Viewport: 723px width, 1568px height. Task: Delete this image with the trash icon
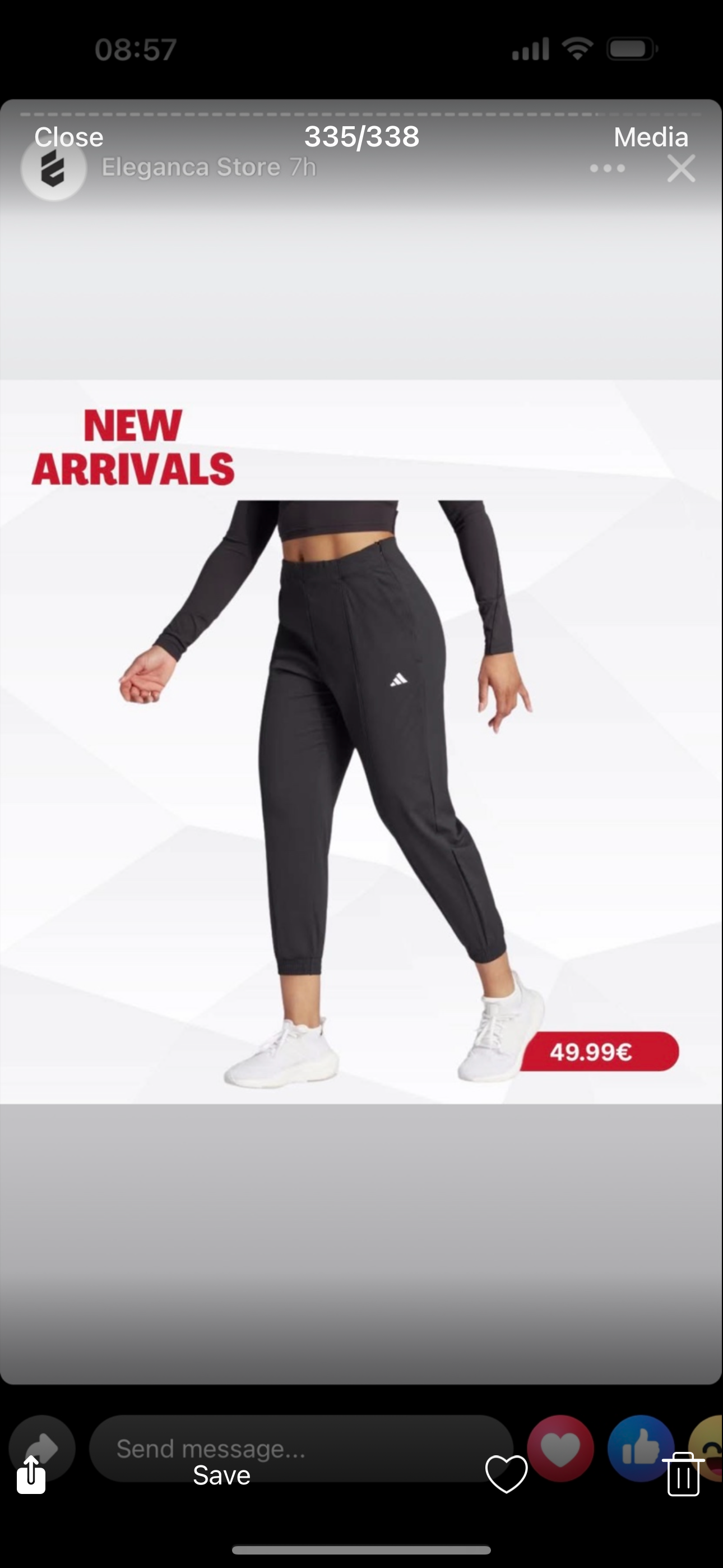683,1474
